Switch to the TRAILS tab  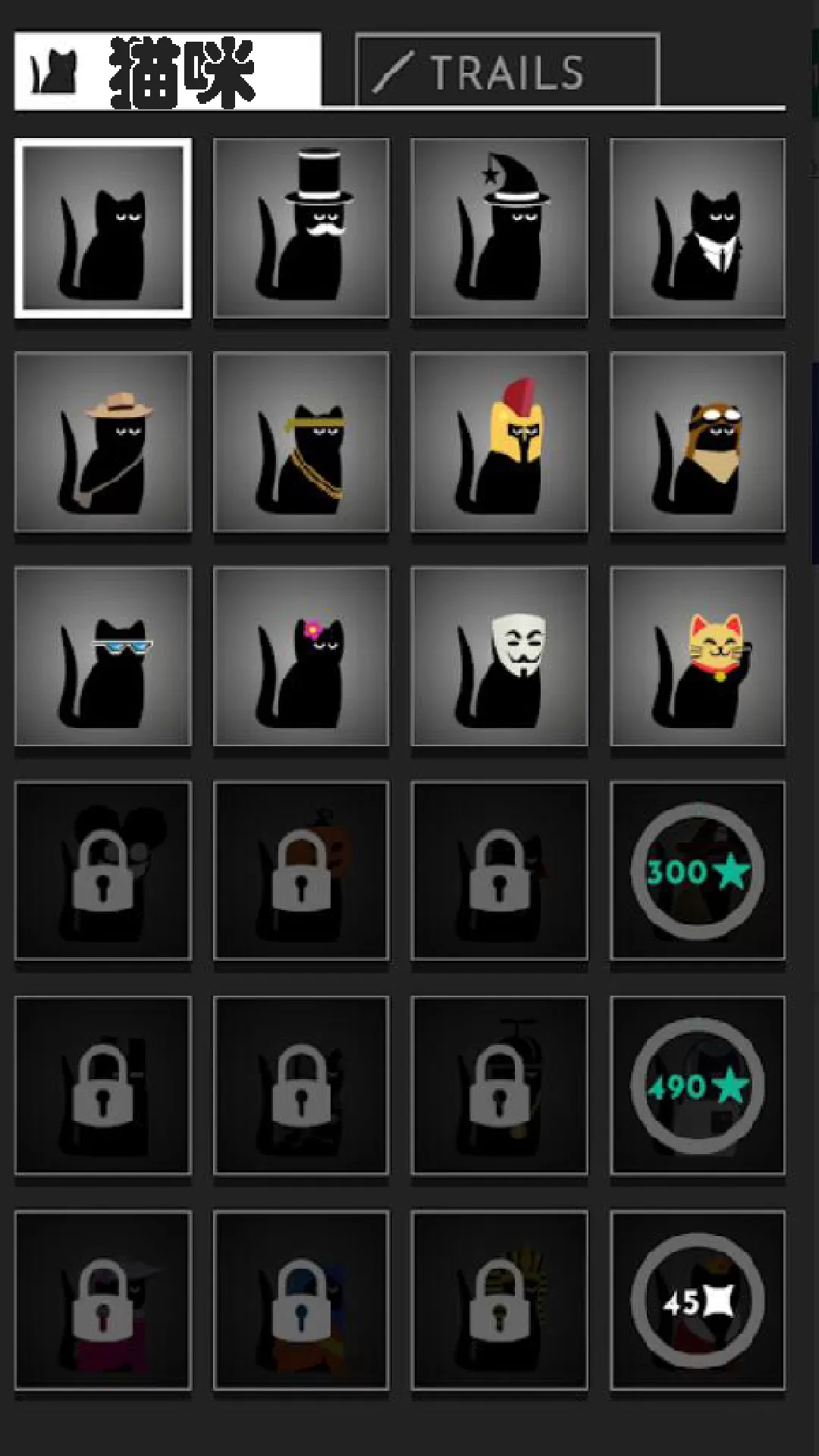[x=507, y=72]
